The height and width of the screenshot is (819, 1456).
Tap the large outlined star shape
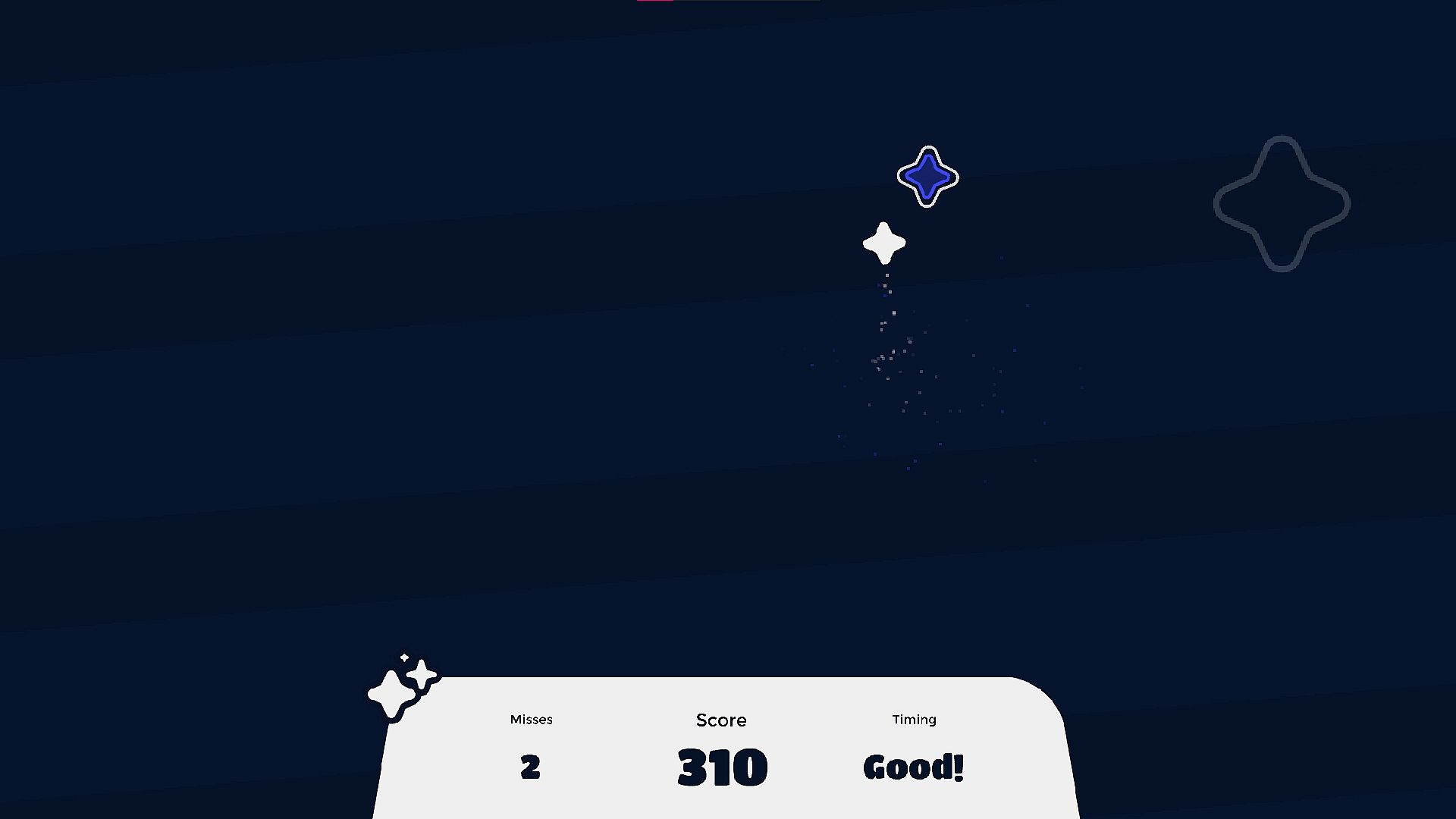point(1282,204)
